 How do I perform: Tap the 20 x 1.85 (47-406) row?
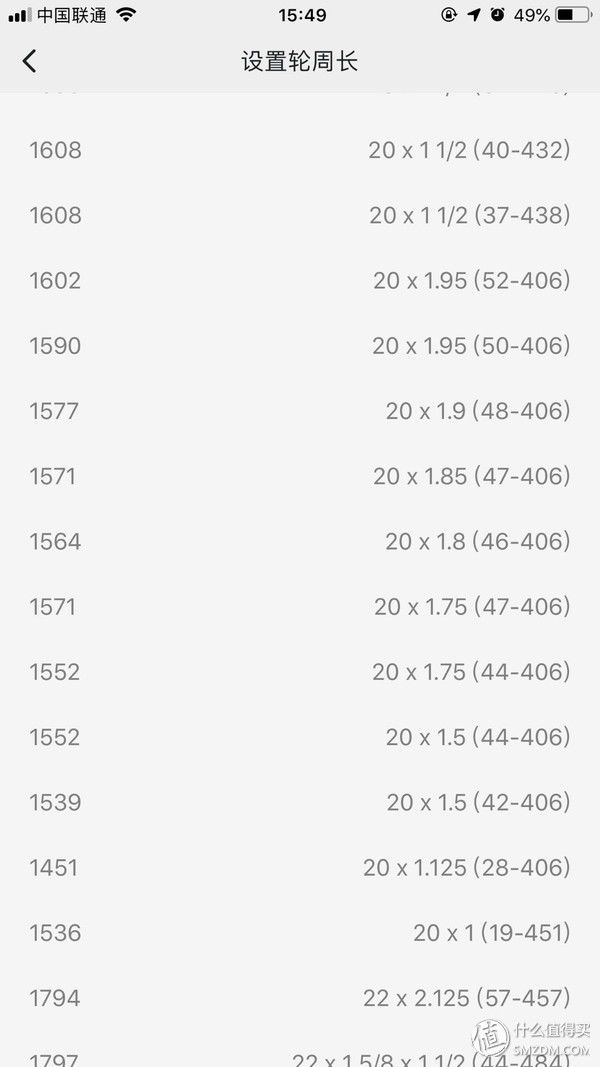pyautogui.click(x=300, y=476)
